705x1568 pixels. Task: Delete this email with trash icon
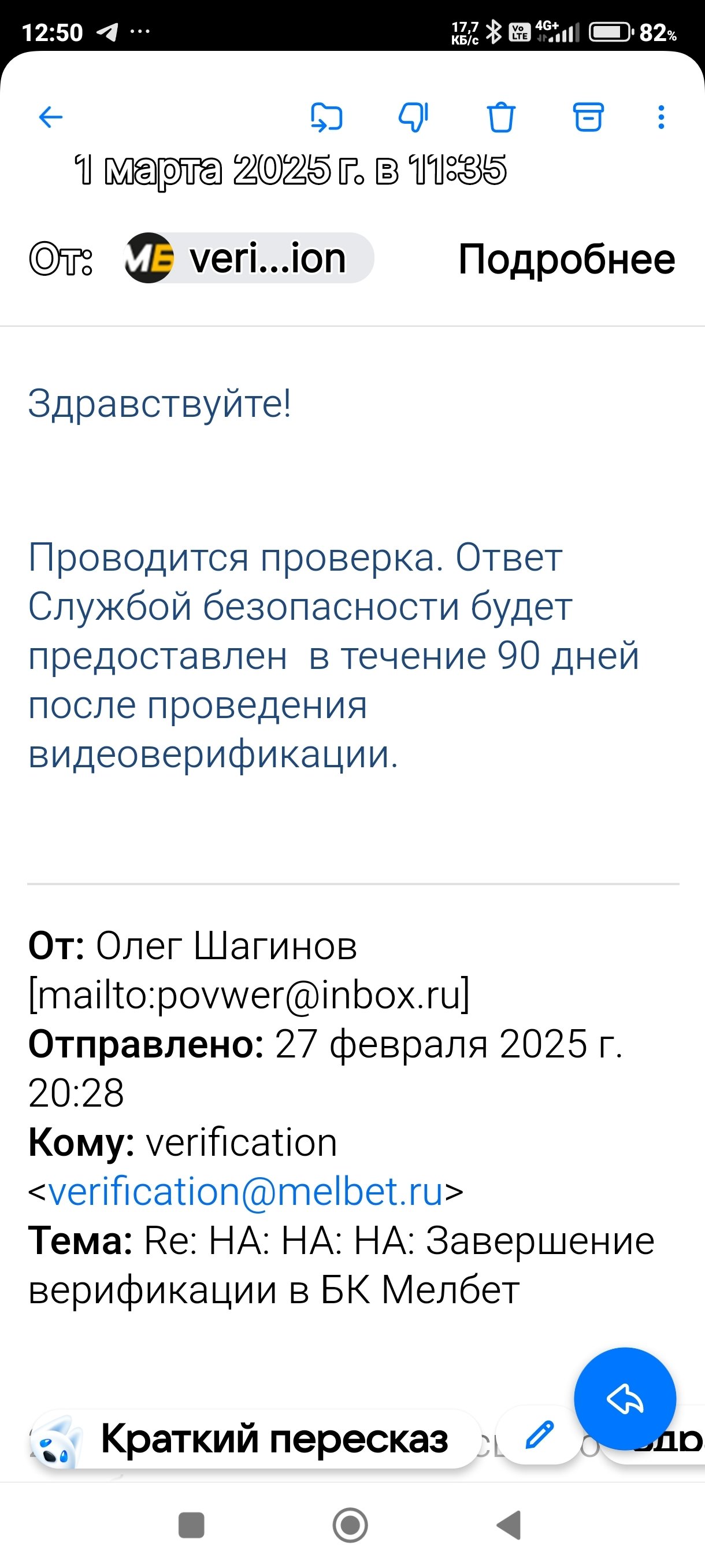pos(500,117)
